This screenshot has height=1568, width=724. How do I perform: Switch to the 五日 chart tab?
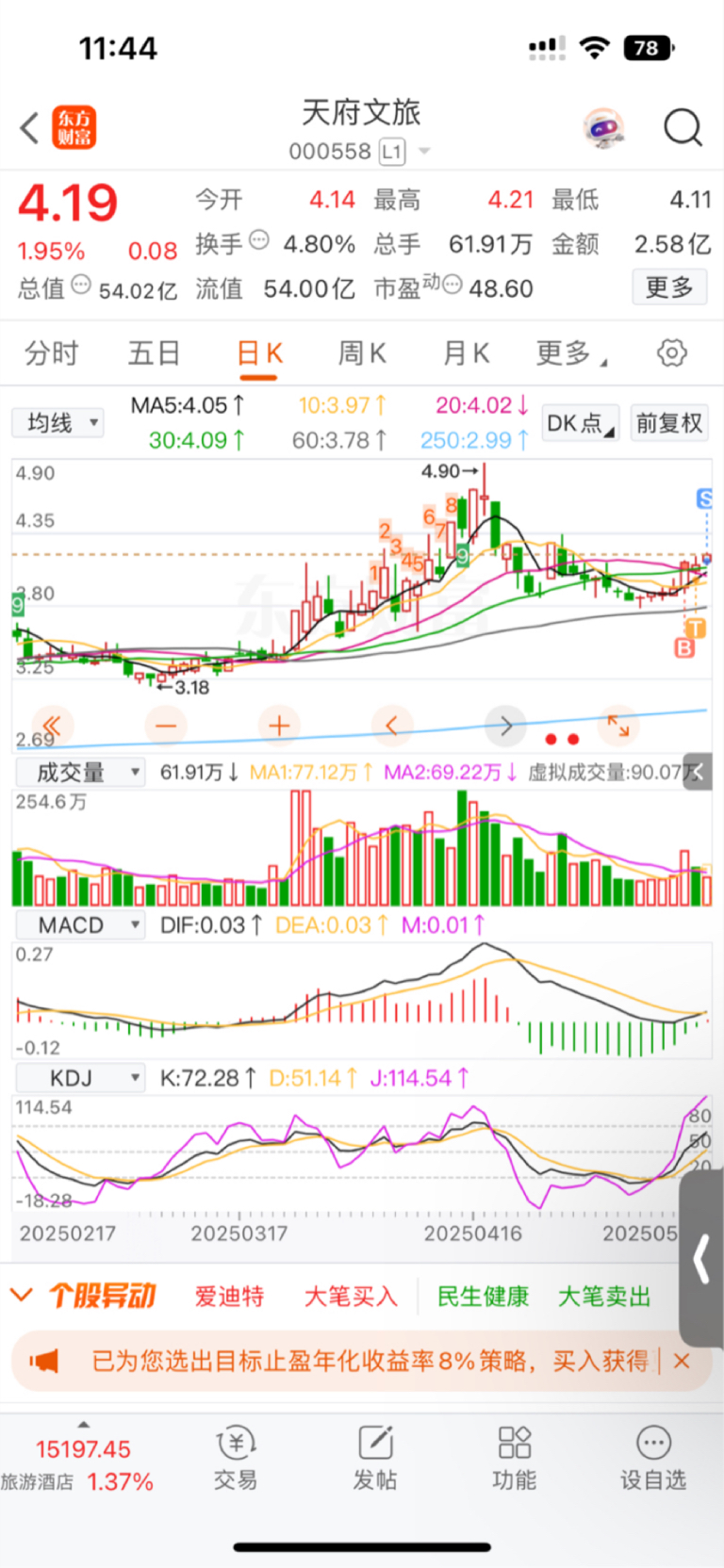tap(154, 353)
